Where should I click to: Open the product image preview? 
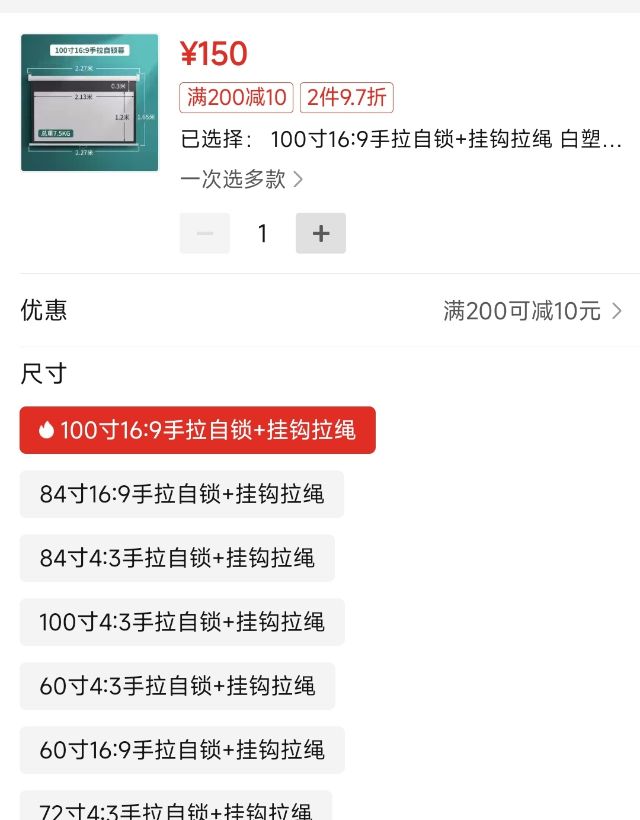coord(89,103)
